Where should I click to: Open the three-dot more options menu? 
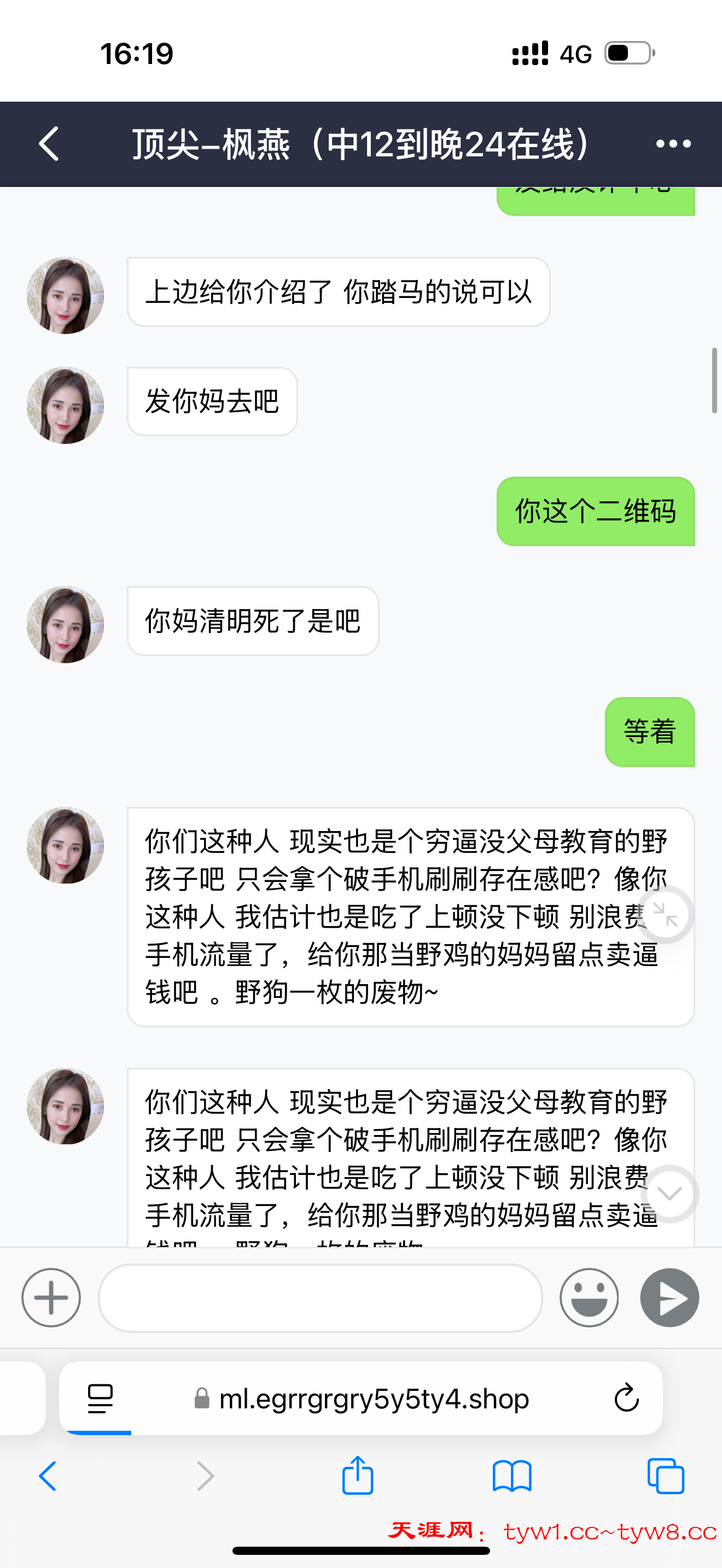pyautogui.click(x=673, y=144)
